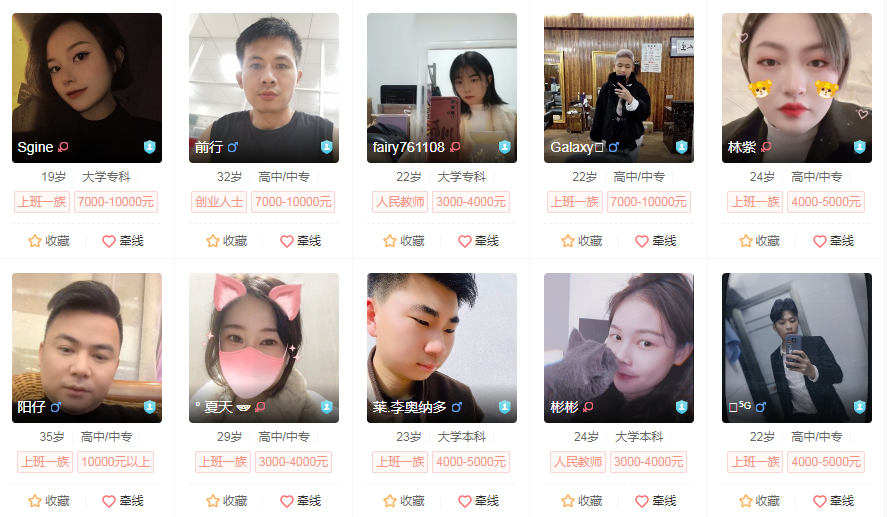The width and height of the screenshot is (887, 517).
Task: Tap 收藏 under the 5G user's card
Action: coord(759,501)
